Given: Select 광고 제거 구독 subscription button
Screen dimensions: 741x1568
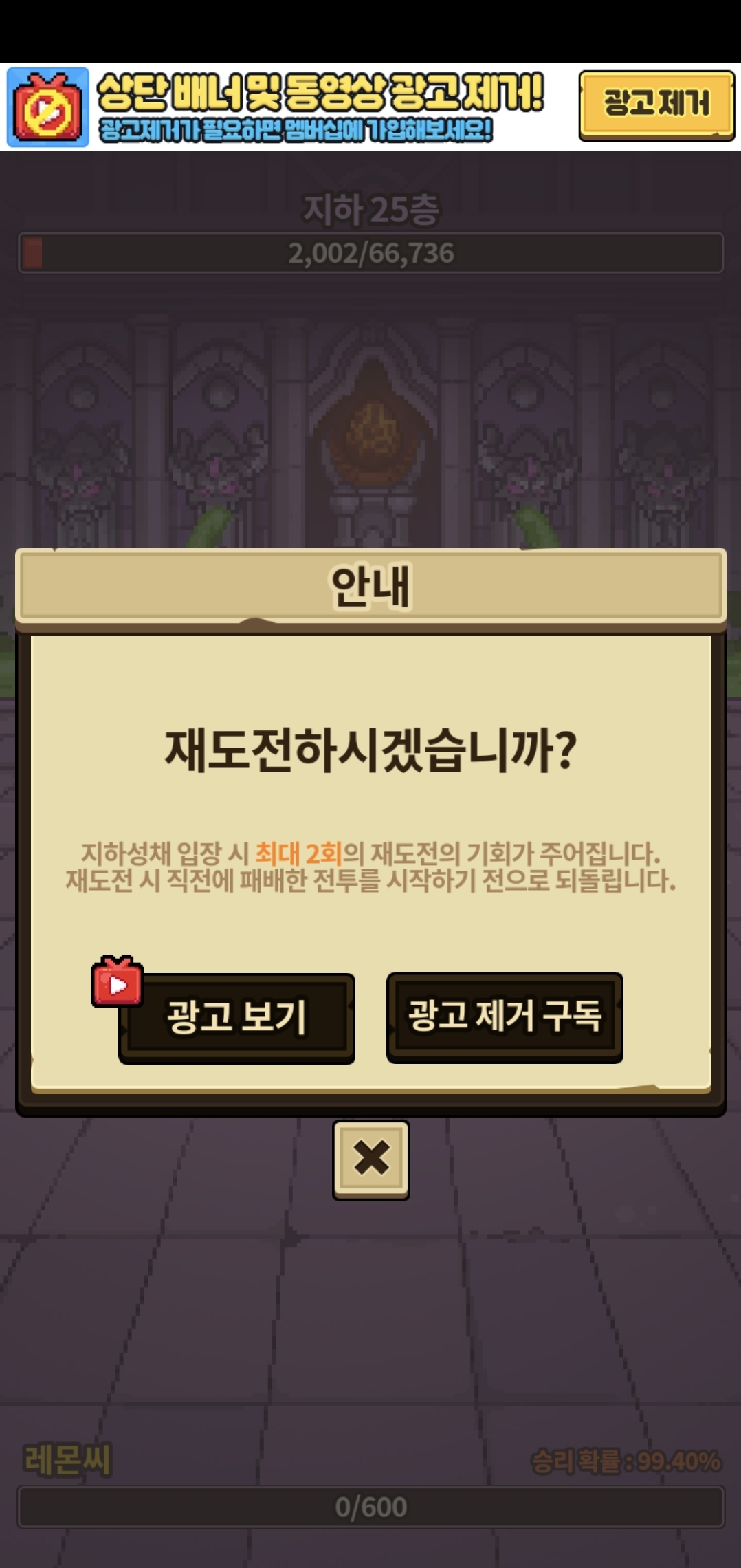Looking at the screenshot, I should point(505,1016).
